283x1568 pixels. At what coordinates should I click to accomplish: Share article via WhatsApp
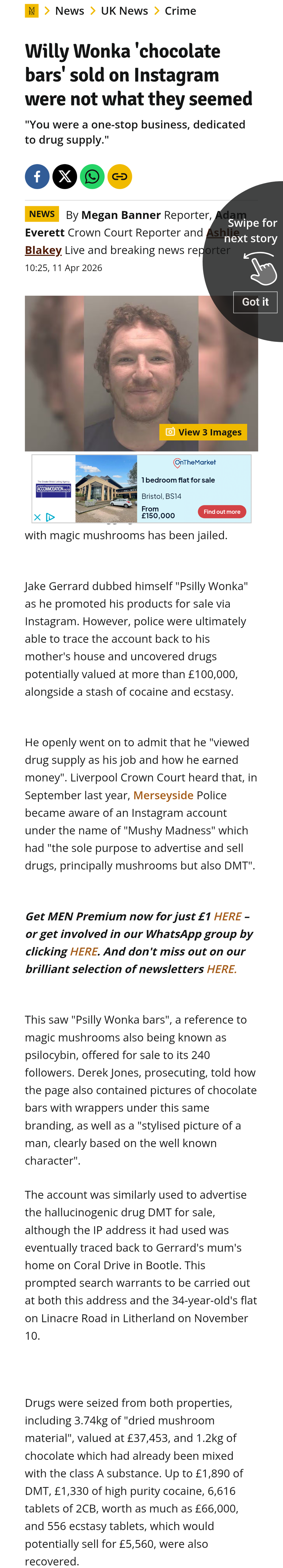pos(92,177)
